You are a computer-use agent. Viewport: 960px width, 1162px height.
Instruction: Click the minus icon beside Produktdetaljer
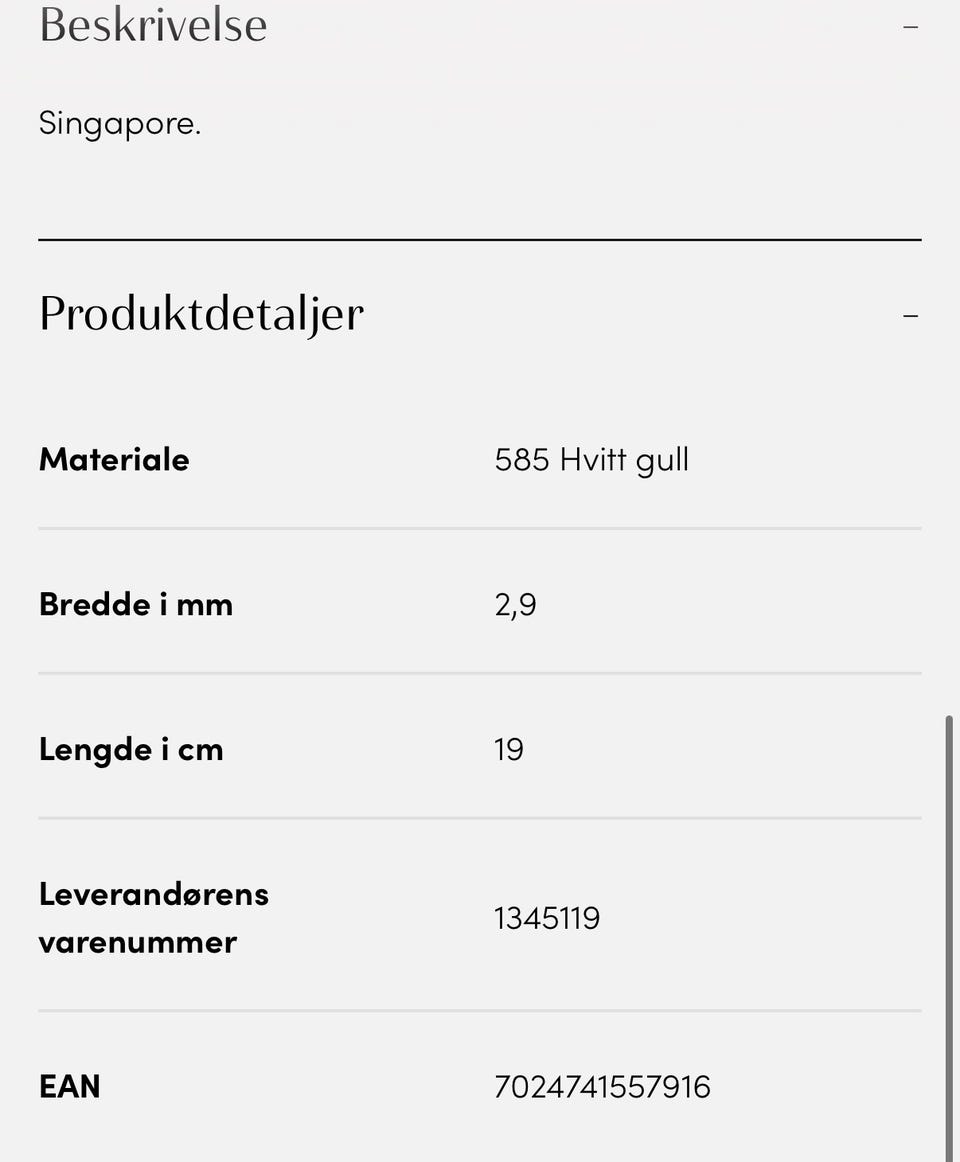click(x=910, y=315)
